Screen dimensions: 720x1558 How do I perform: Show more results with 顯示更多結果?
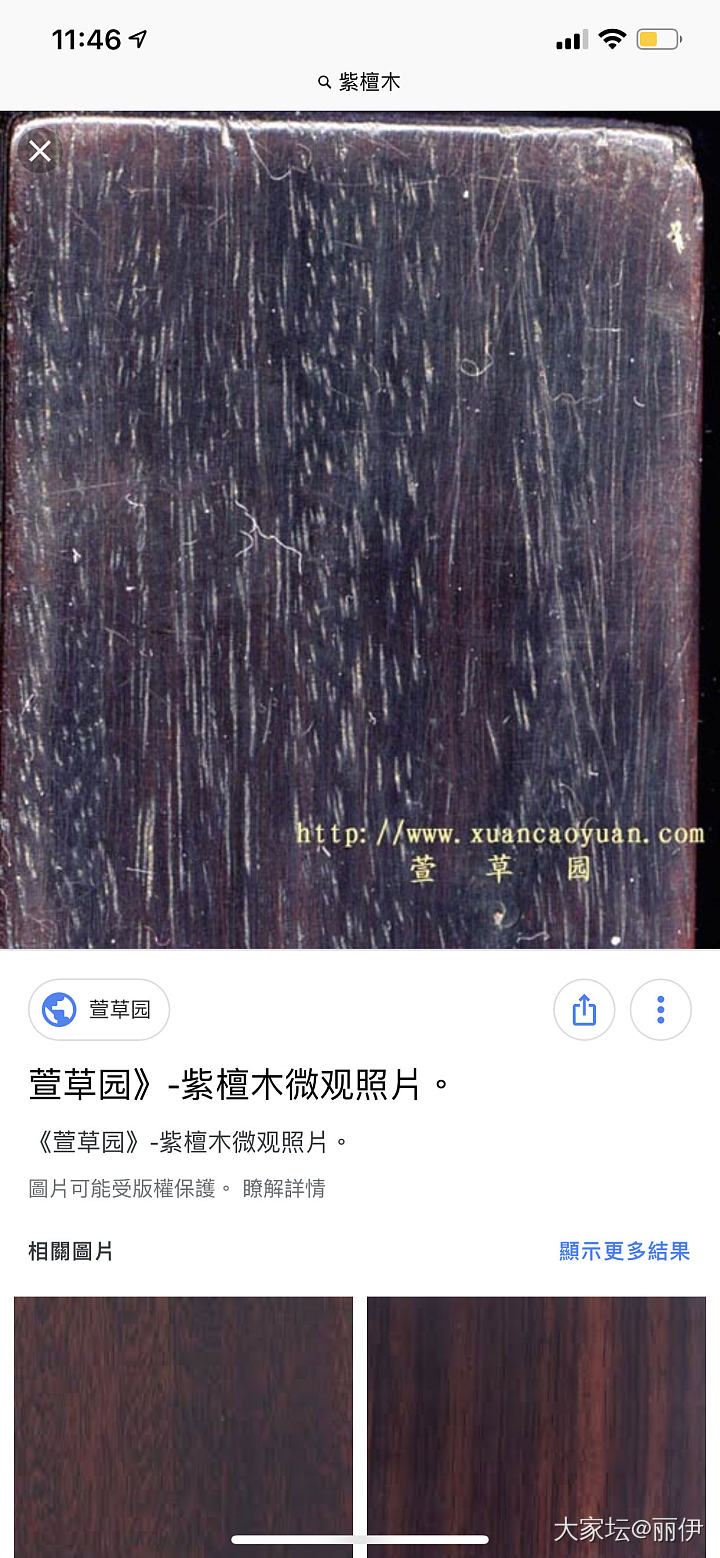point(624,1251)
